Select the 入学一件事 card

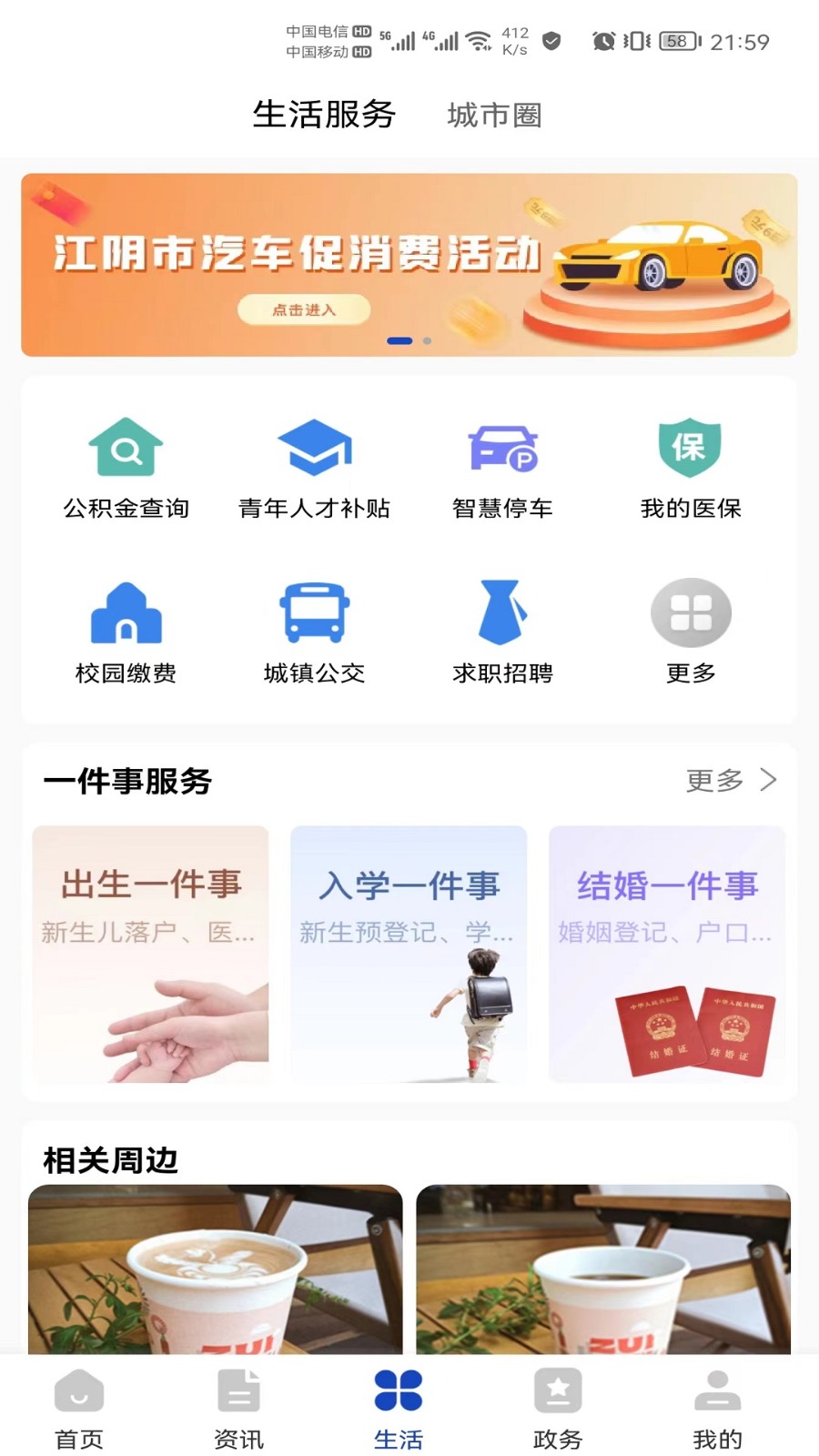408,955
